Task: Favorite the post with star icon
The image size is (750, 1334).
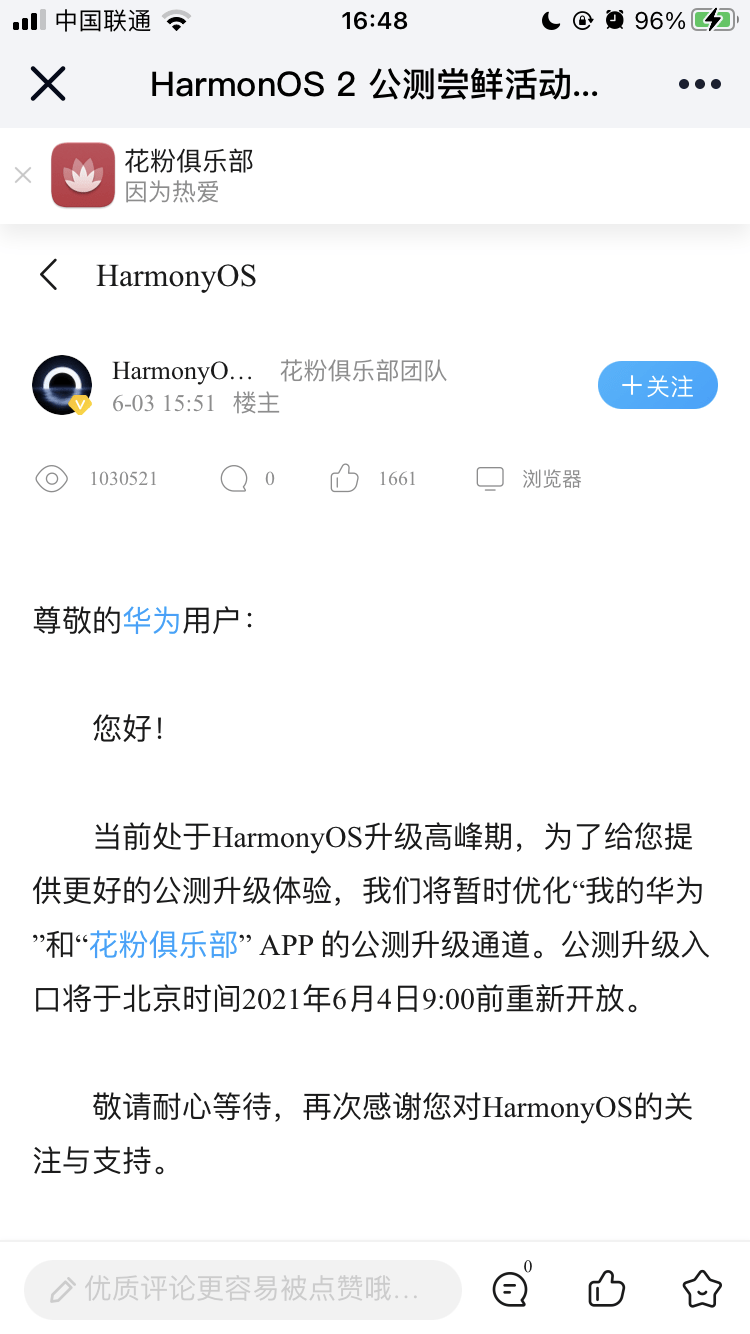Action: pos(701,1289)
